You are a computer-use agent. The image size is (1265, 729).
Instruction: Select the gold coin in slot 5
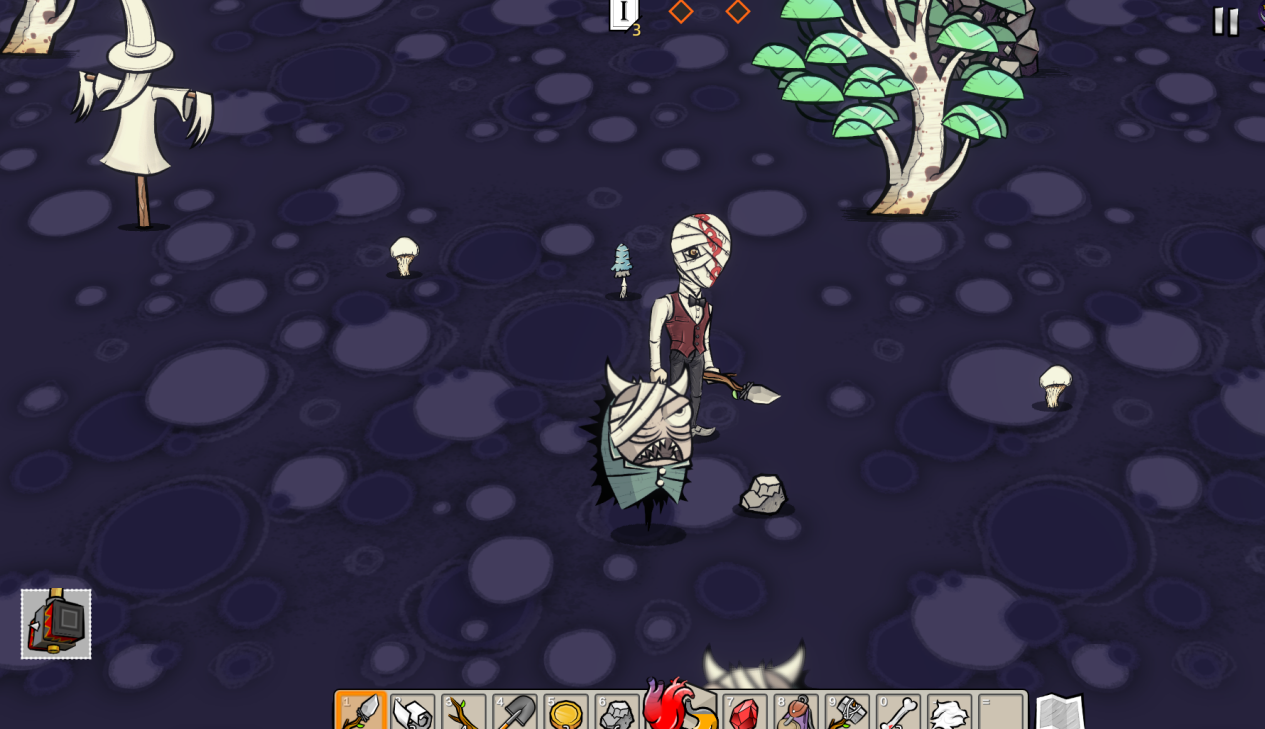coord(565,712)
